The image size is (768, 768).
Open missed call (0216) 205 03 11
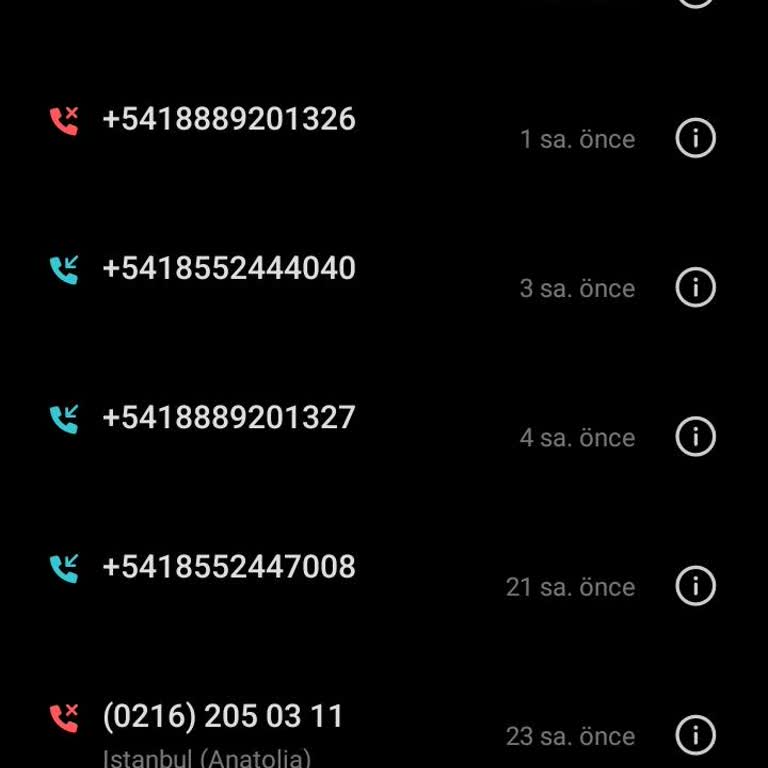(223, 717)
